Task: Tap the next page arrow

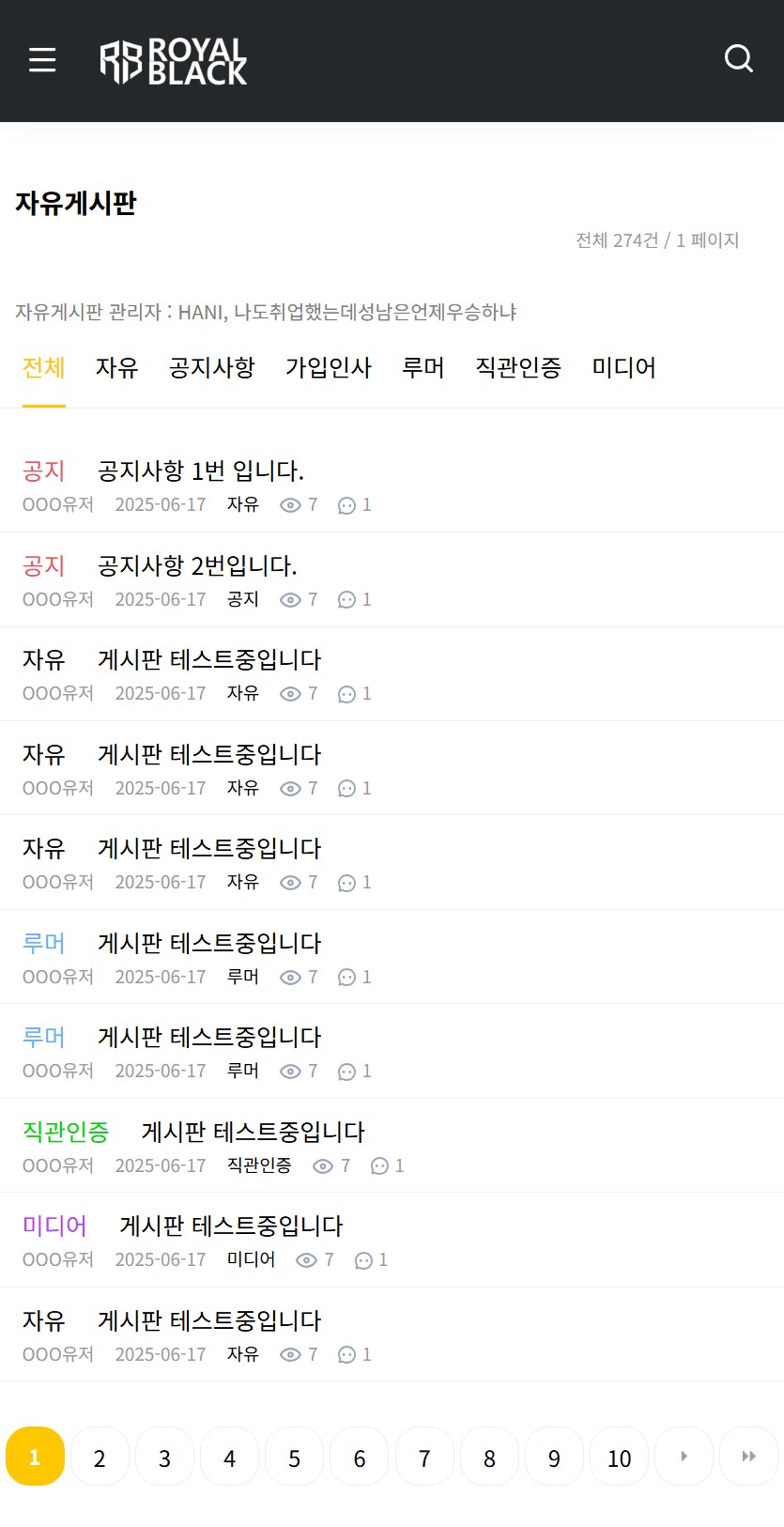Action: (684, 1457)
